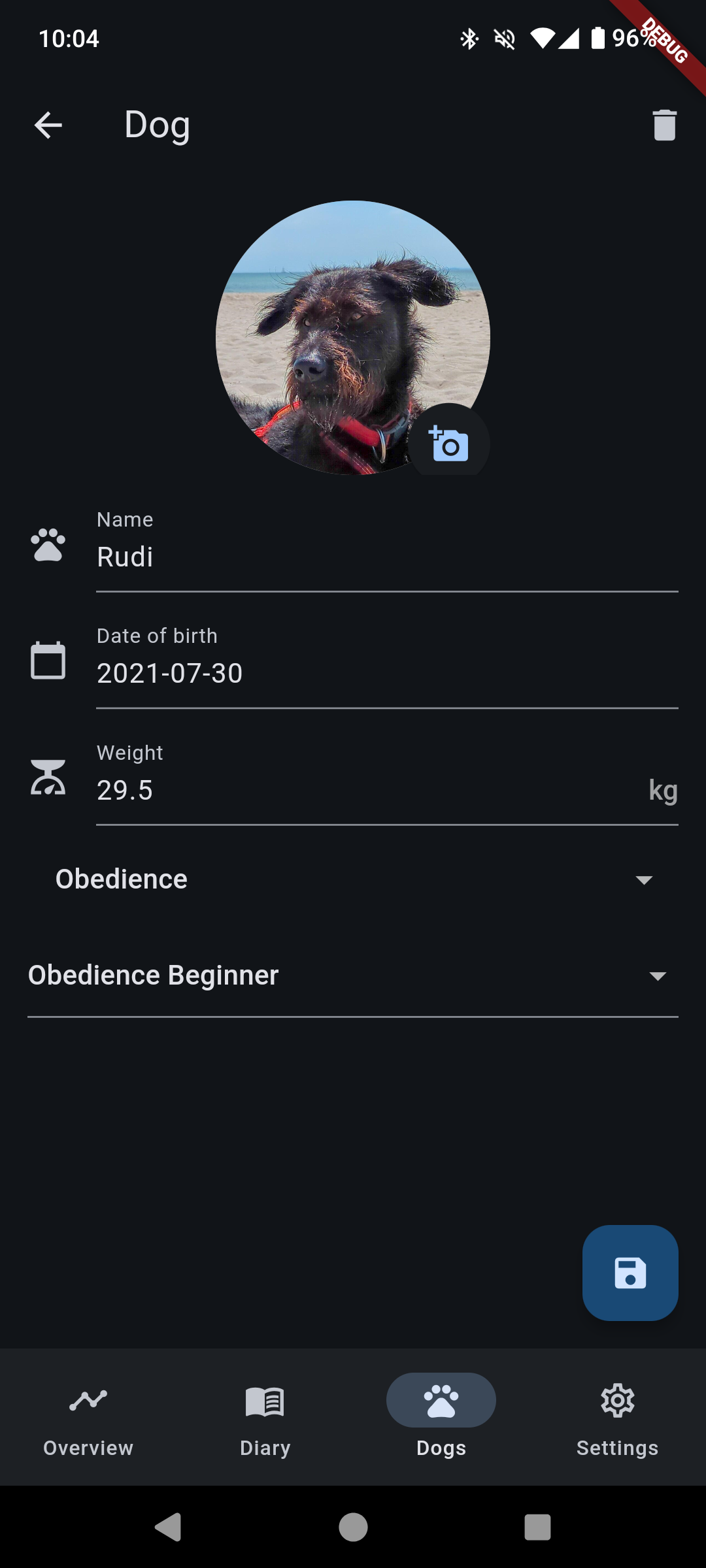This screenshot has width=706, height=1568.
Task: Open the Settings tab
Action: [618, 1418]
